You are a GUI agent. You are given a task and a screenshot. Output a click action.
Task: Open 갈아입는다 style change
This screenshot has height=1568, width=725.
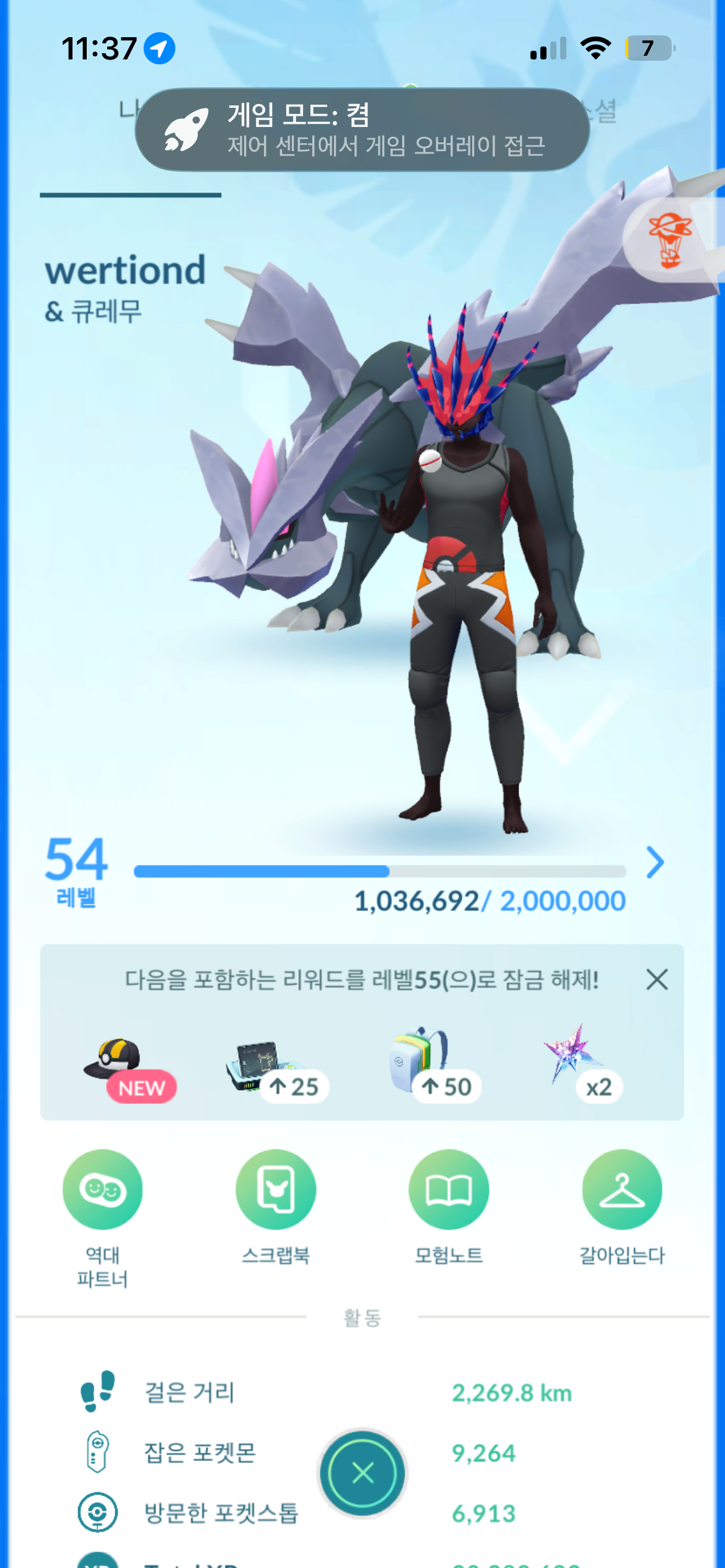(x=622, y=1190)
